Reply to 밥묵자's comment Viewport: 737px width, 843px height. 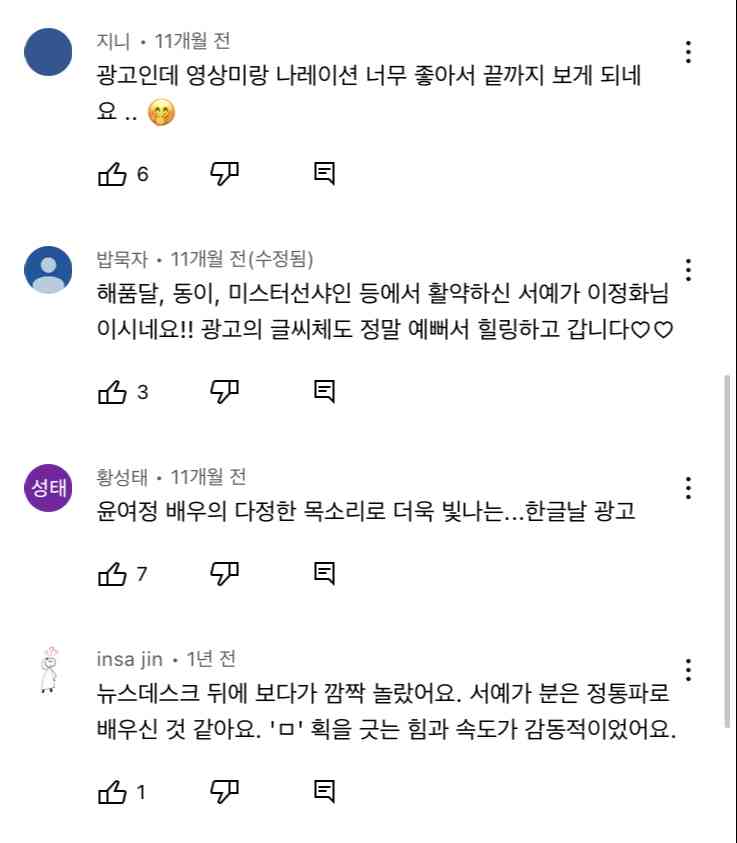324,392
